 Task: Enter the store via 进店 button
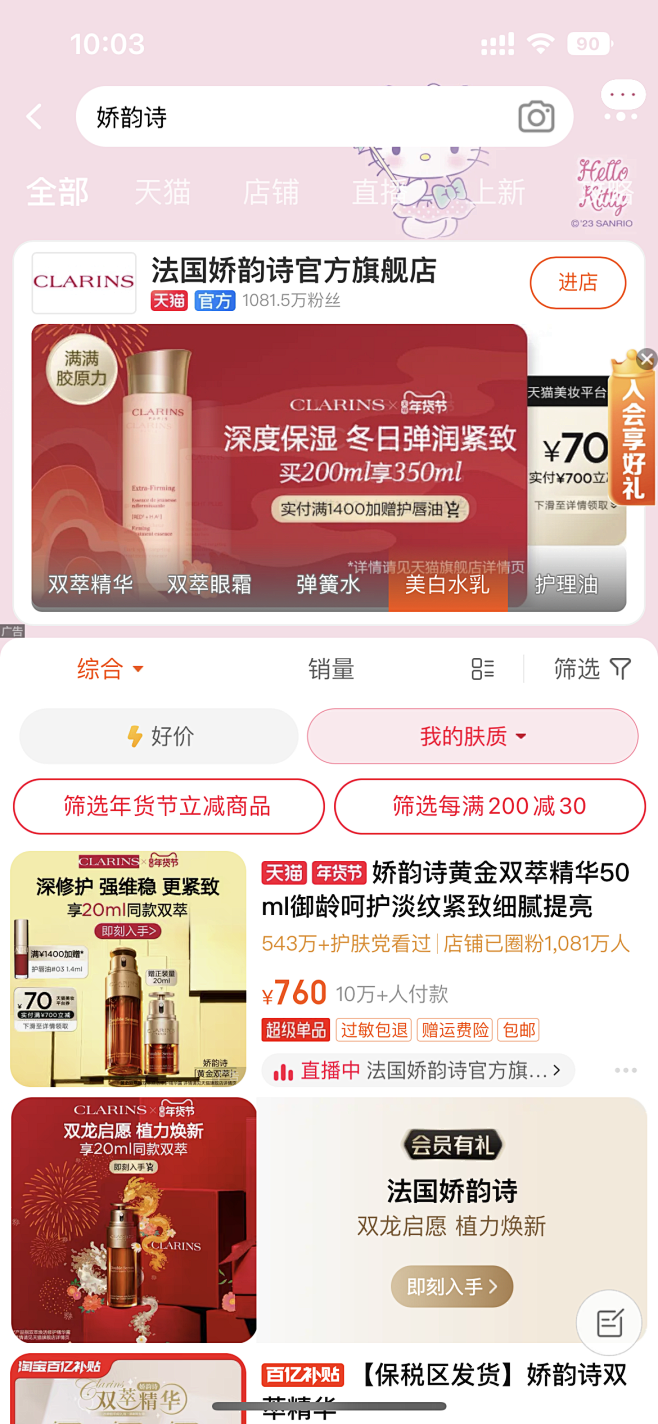pos(577,283)
